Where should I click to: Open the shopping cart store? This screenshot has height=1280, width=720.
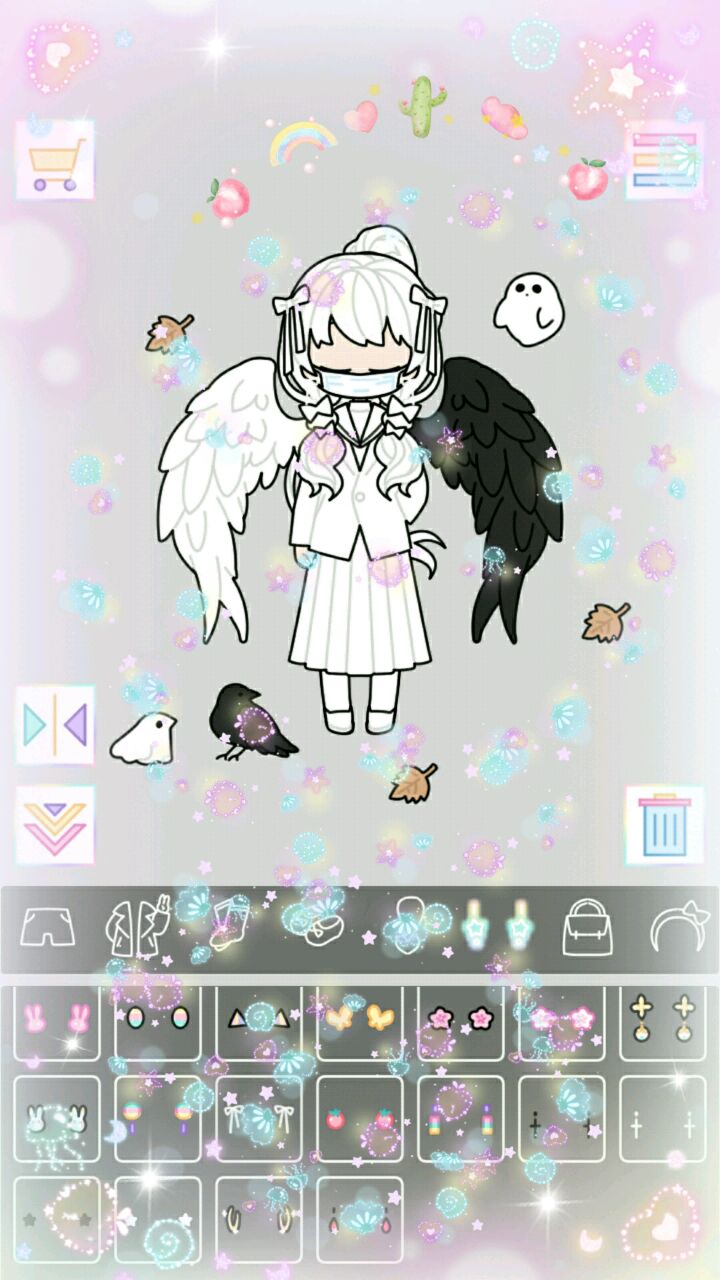pos(55,160)
